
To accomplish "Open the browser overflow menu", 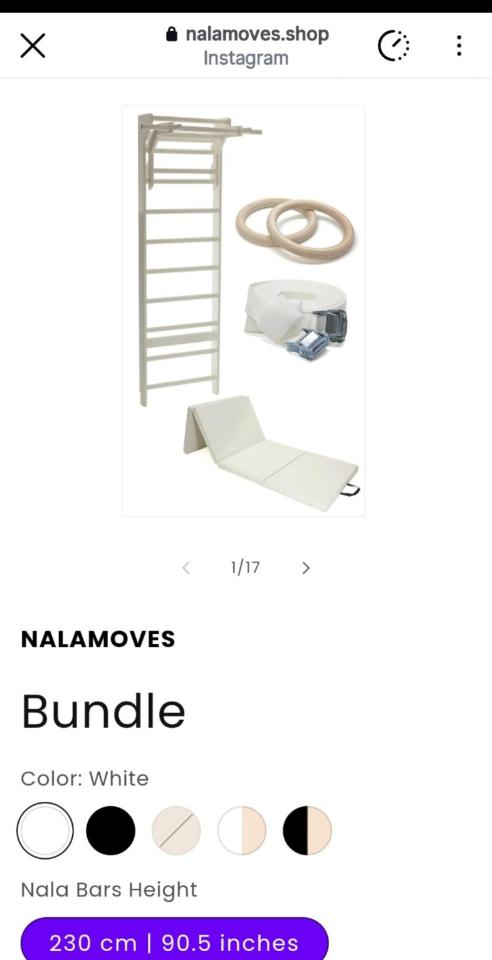I will pos(459,45).
